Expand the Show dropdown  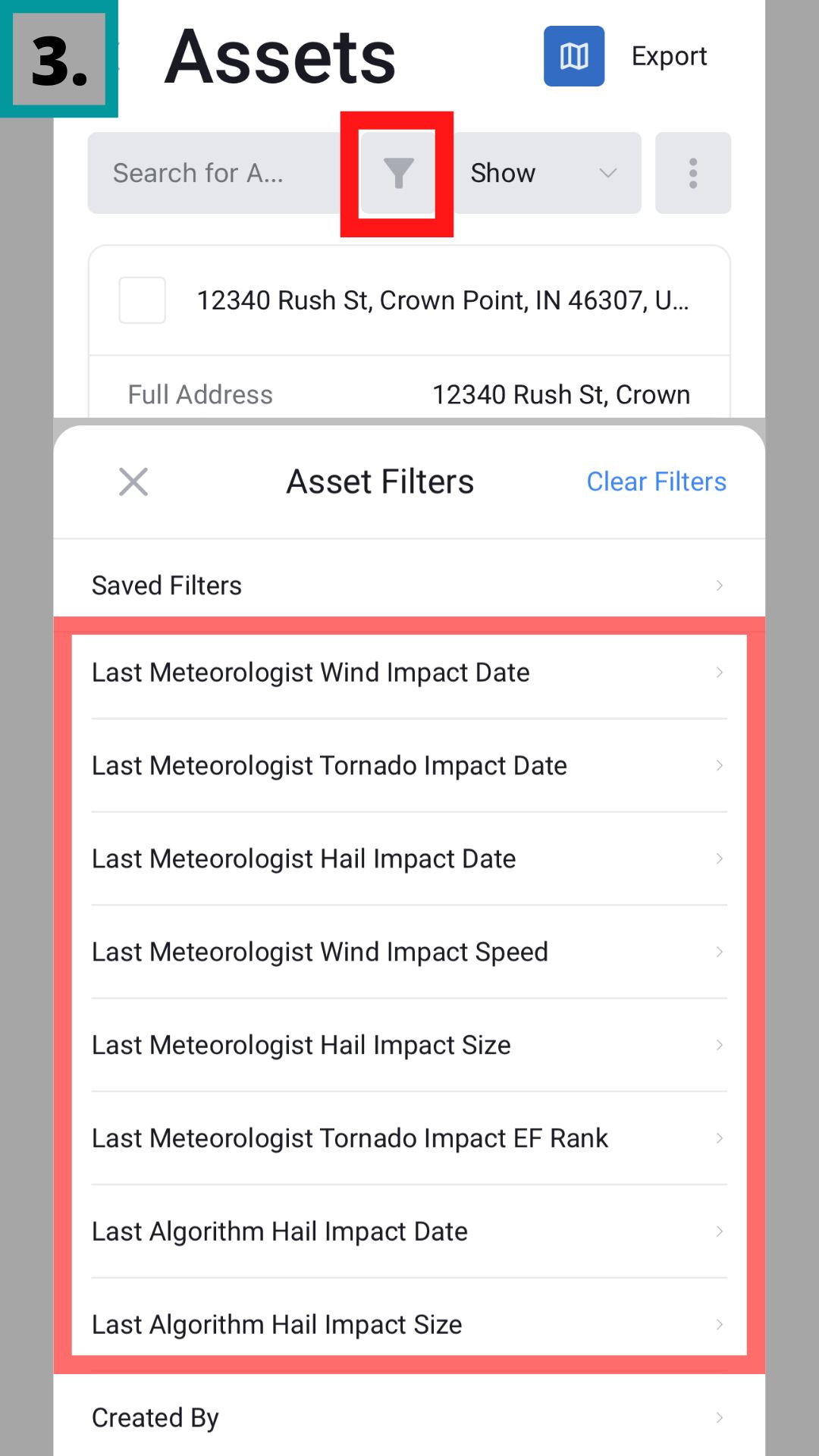pyautogui.click(x=544, y=173)
